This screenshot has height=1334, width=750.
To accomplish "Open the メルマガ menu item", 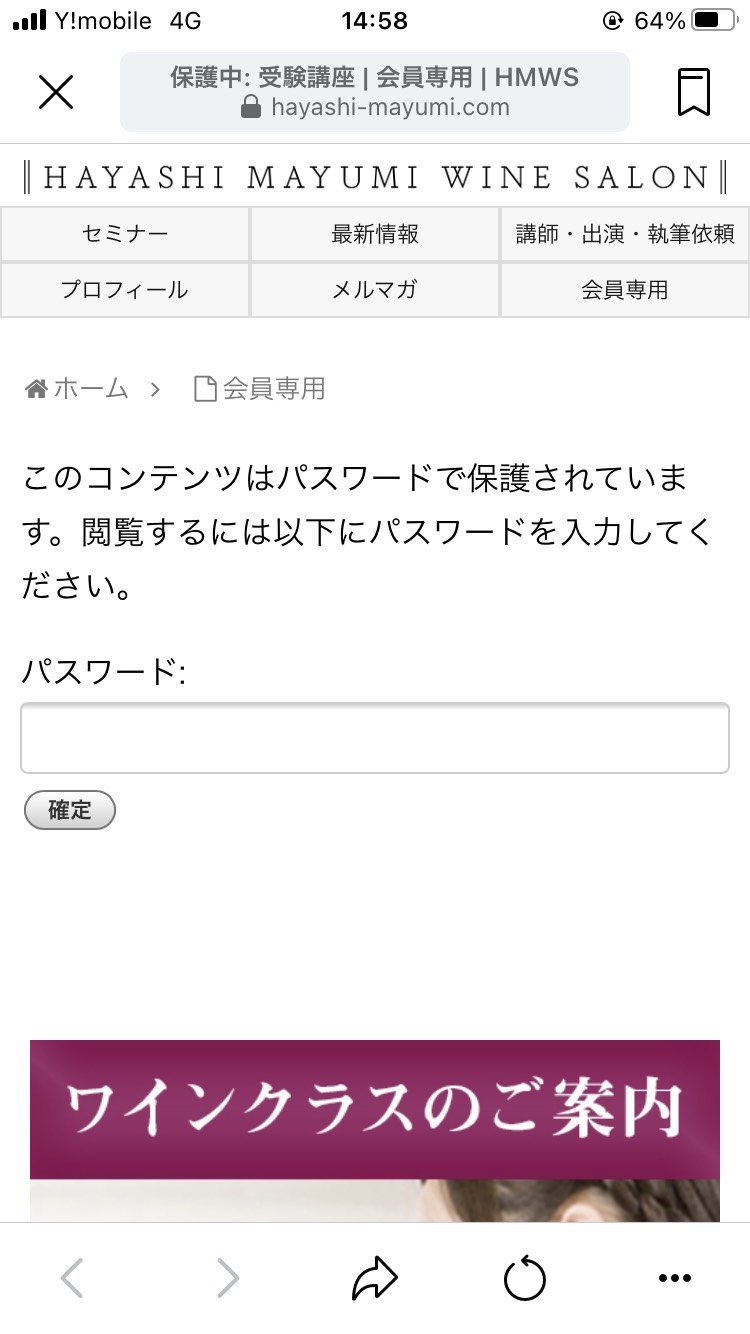I will [375, 290].
